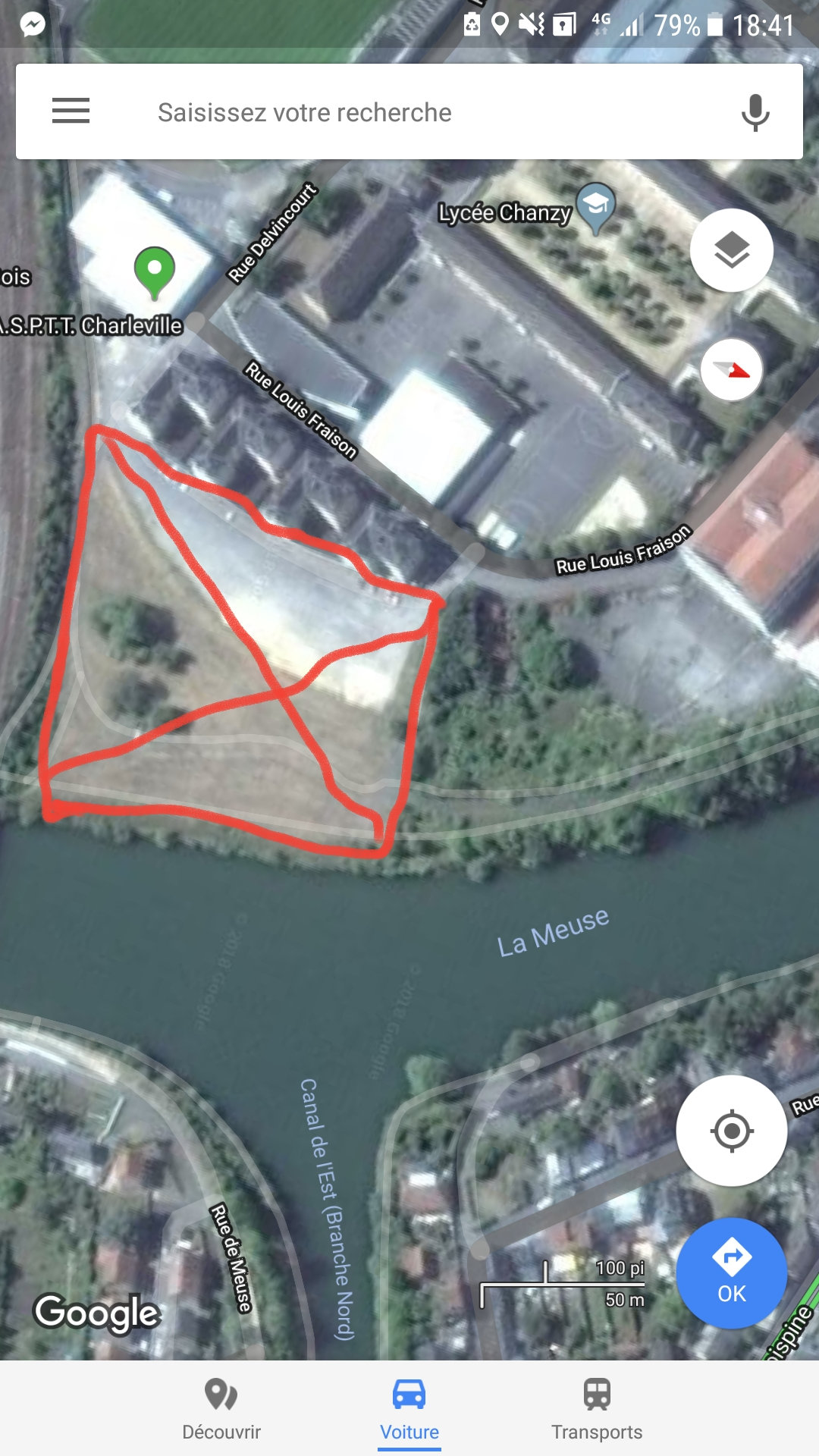This screenshot has height=1456, width=819.
Task: Tap the search field to enter a place
Action: (x=409, y=112)
